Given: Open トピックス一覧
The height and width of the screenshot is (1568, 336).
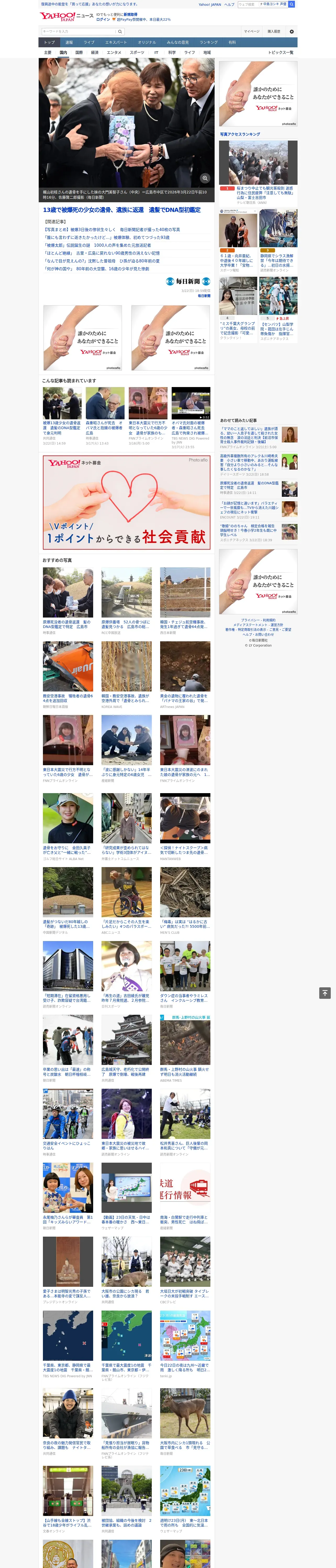Looking at the screenshot, I should click(281, 52).
